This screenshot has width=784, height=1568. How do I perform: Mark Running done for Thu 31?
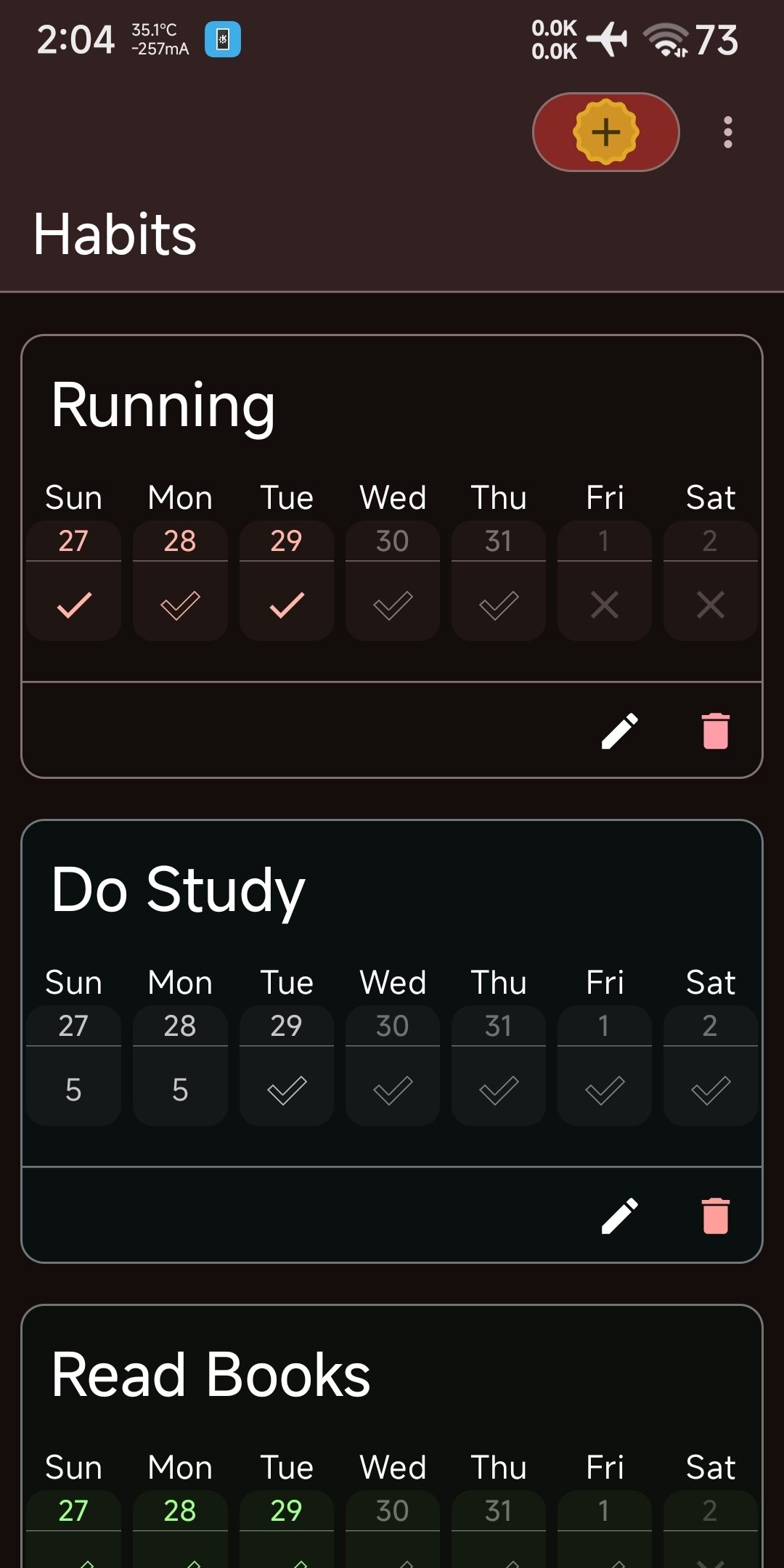coord(499,604)
